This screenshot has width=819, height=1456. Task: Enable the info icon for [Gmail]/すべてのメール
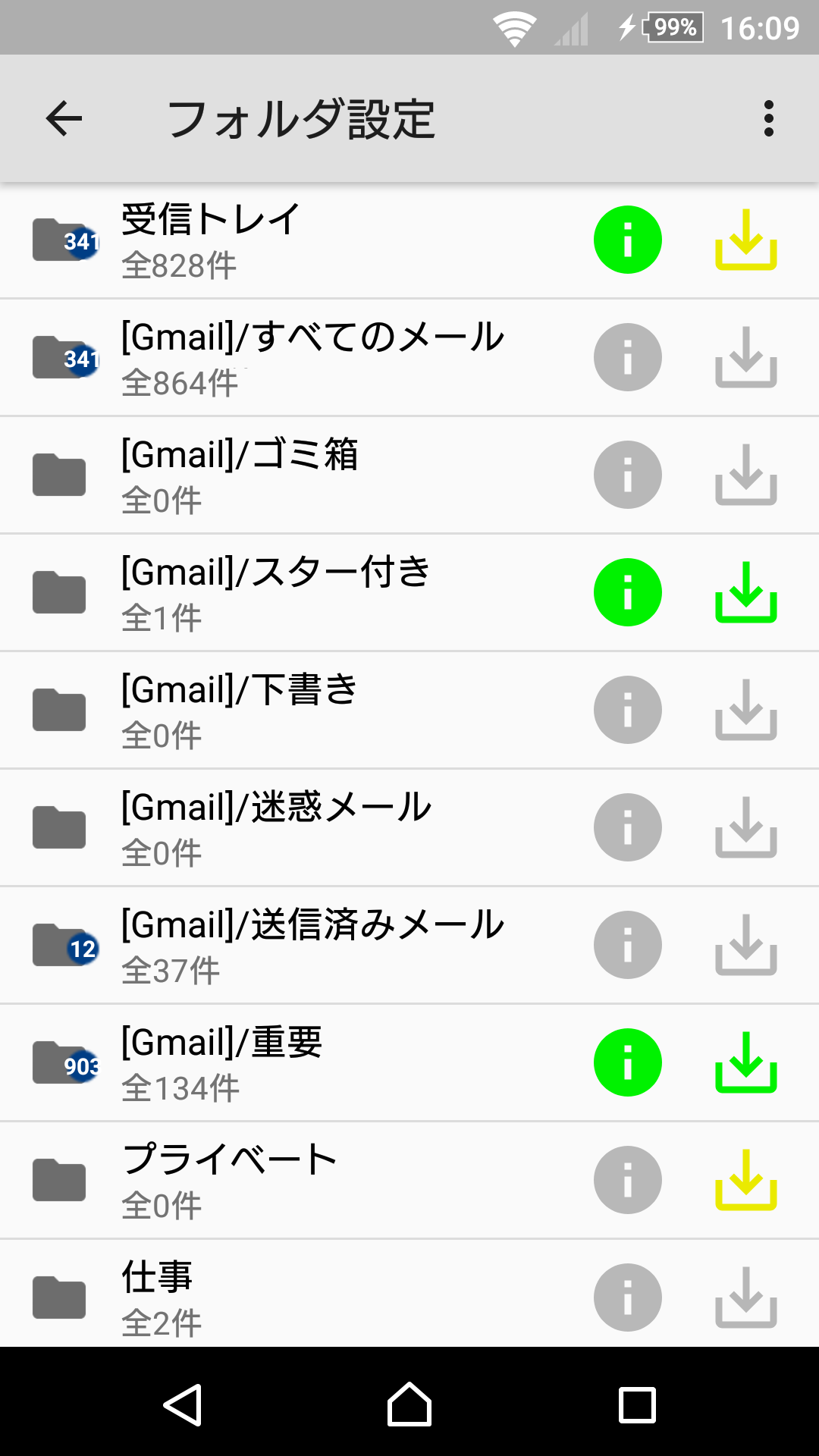(627, 357)
